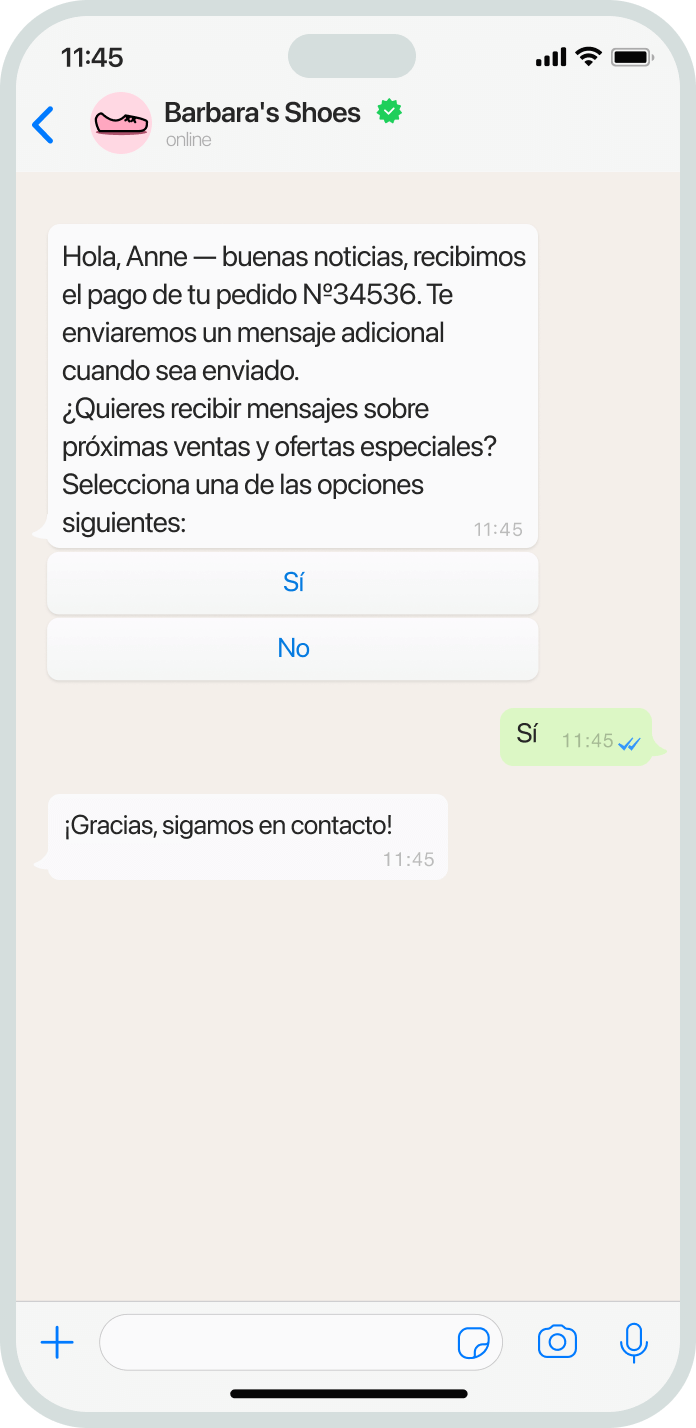This screenshot has height=1428, width=696.
Task: Focus the message input field
Action: tap(275, 1342)
